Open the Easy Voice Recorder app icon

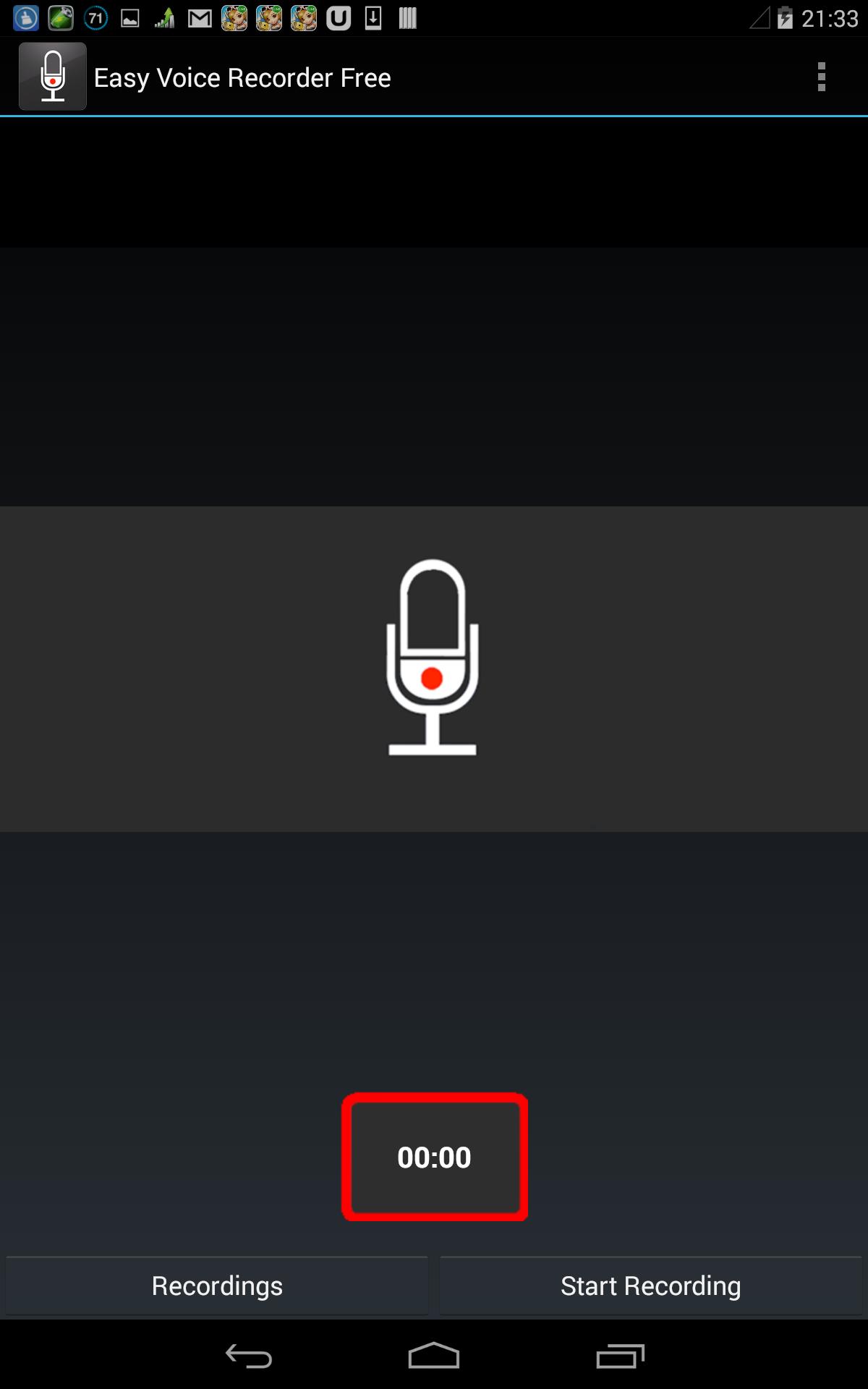(52, 75)
